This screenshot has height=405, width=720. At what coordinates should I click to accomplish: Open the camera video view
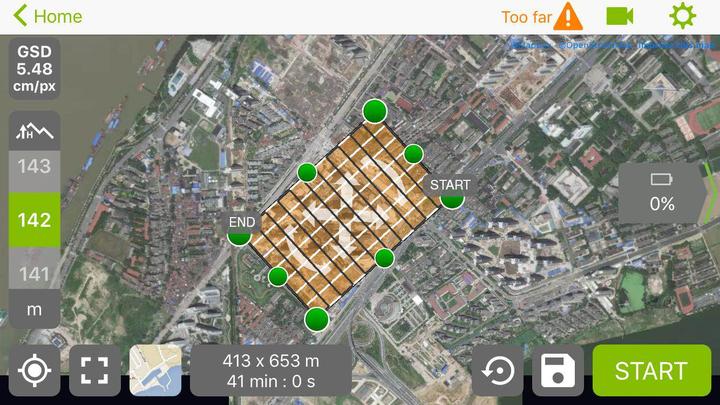tap(620, 16)
